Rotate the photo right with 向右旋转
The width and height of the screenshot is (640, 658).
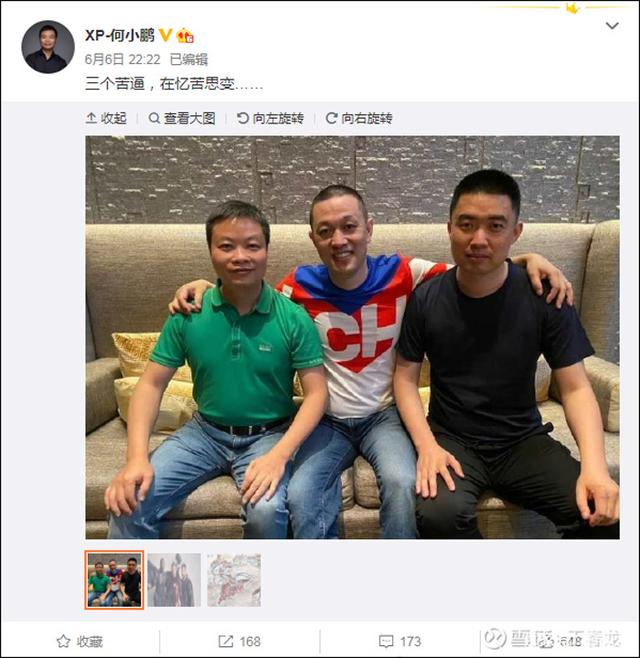(x=359, y=118)
